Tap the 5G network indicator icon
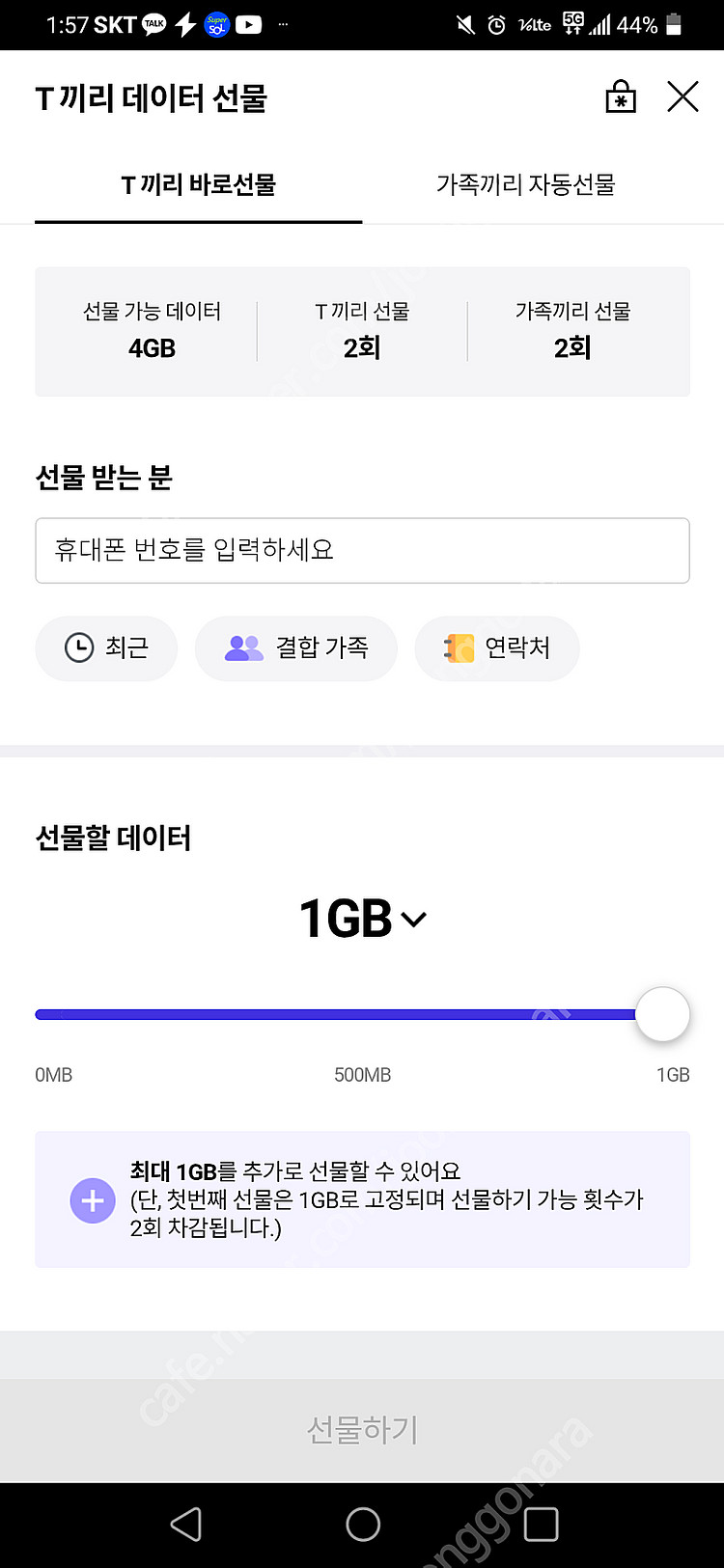724x1568 pixels. click(x=573, y=24)
